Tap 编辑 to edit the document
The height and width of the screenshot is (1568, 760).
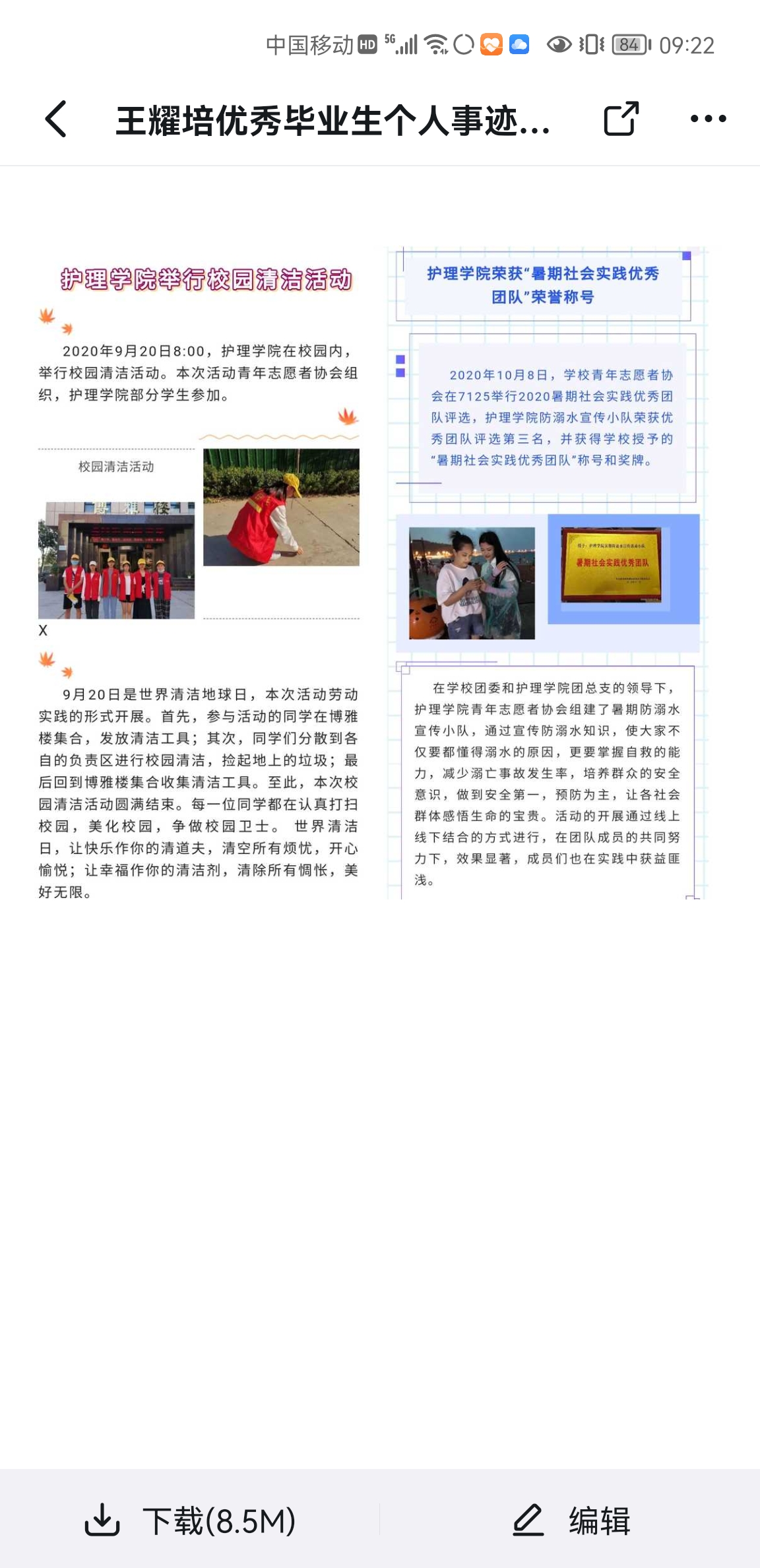point(571,1520)
